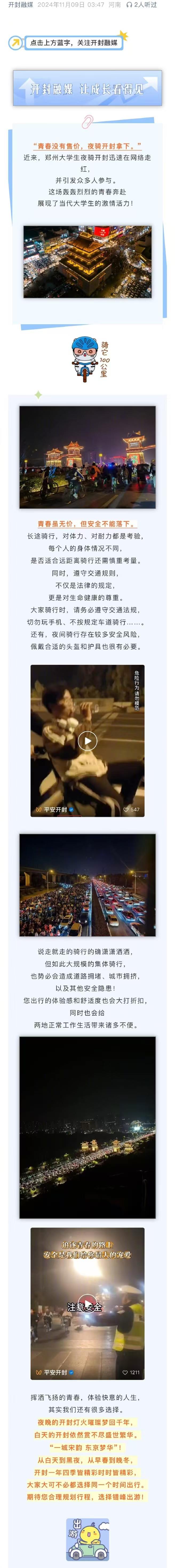Like the video showing 1211 likes
Screen dimensions: 175x1568
pos(125,1373)
